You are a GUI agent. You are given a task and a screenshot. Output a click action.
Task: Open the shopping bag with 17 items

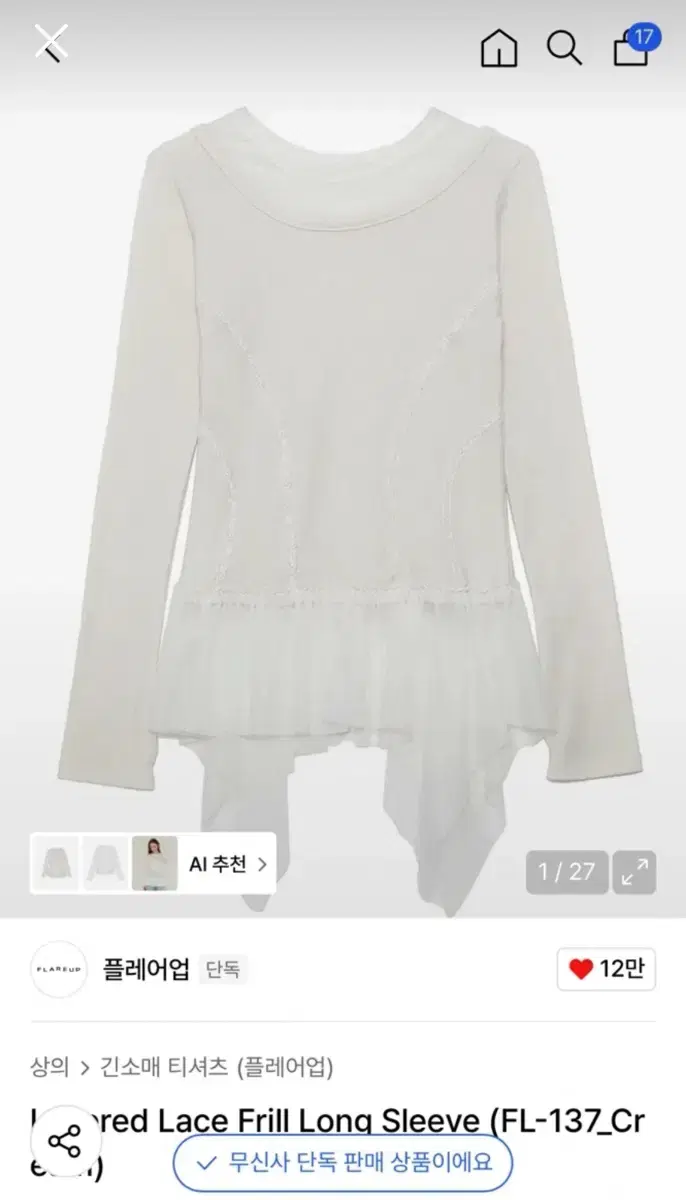point(632,47)
